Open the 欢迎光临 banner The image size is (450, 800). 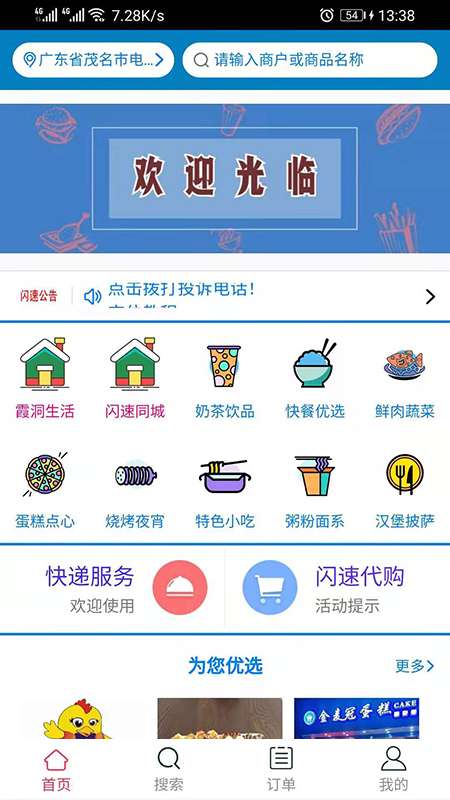click(x=225, y=179)
